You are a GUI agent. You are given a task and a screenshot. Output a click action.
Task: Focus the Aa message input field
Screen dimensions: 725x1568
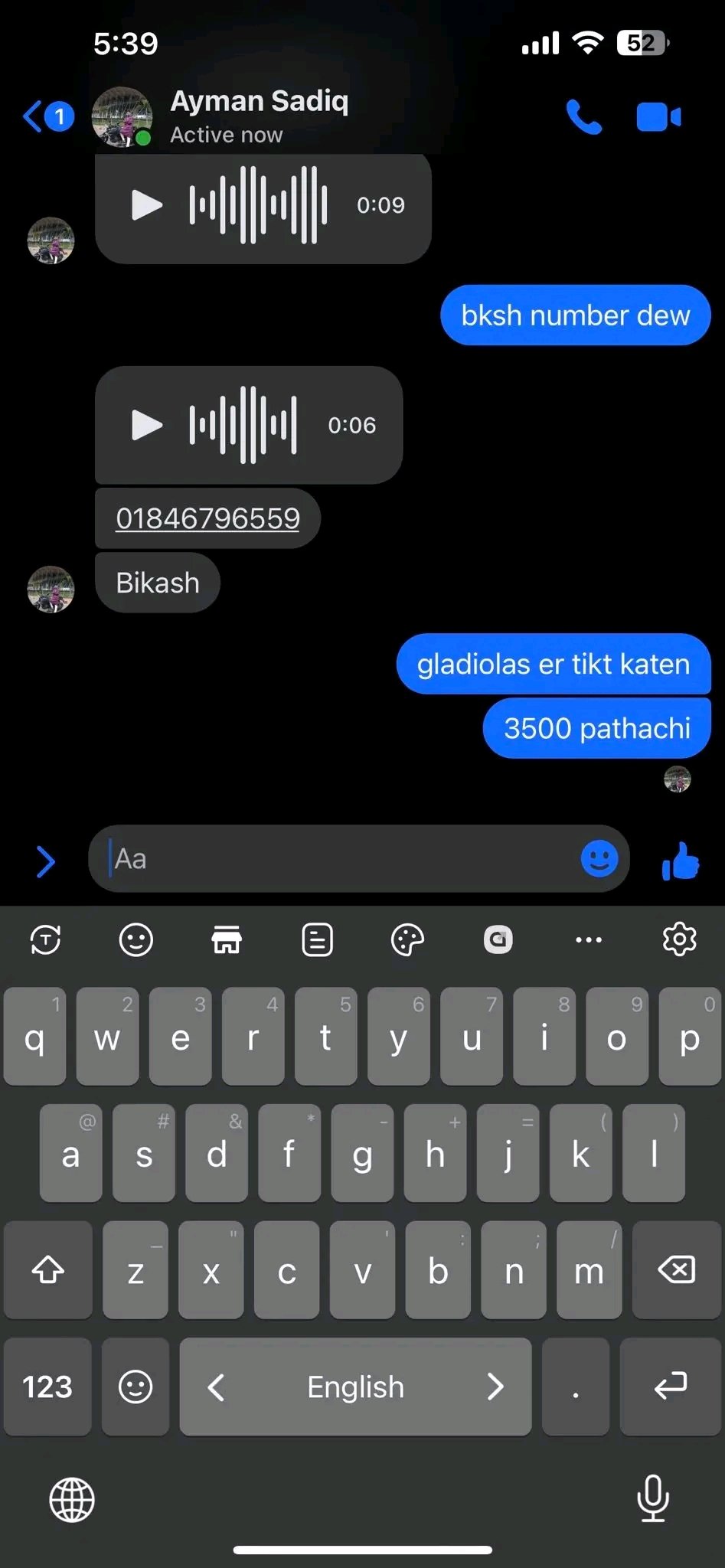coord(337,859)
